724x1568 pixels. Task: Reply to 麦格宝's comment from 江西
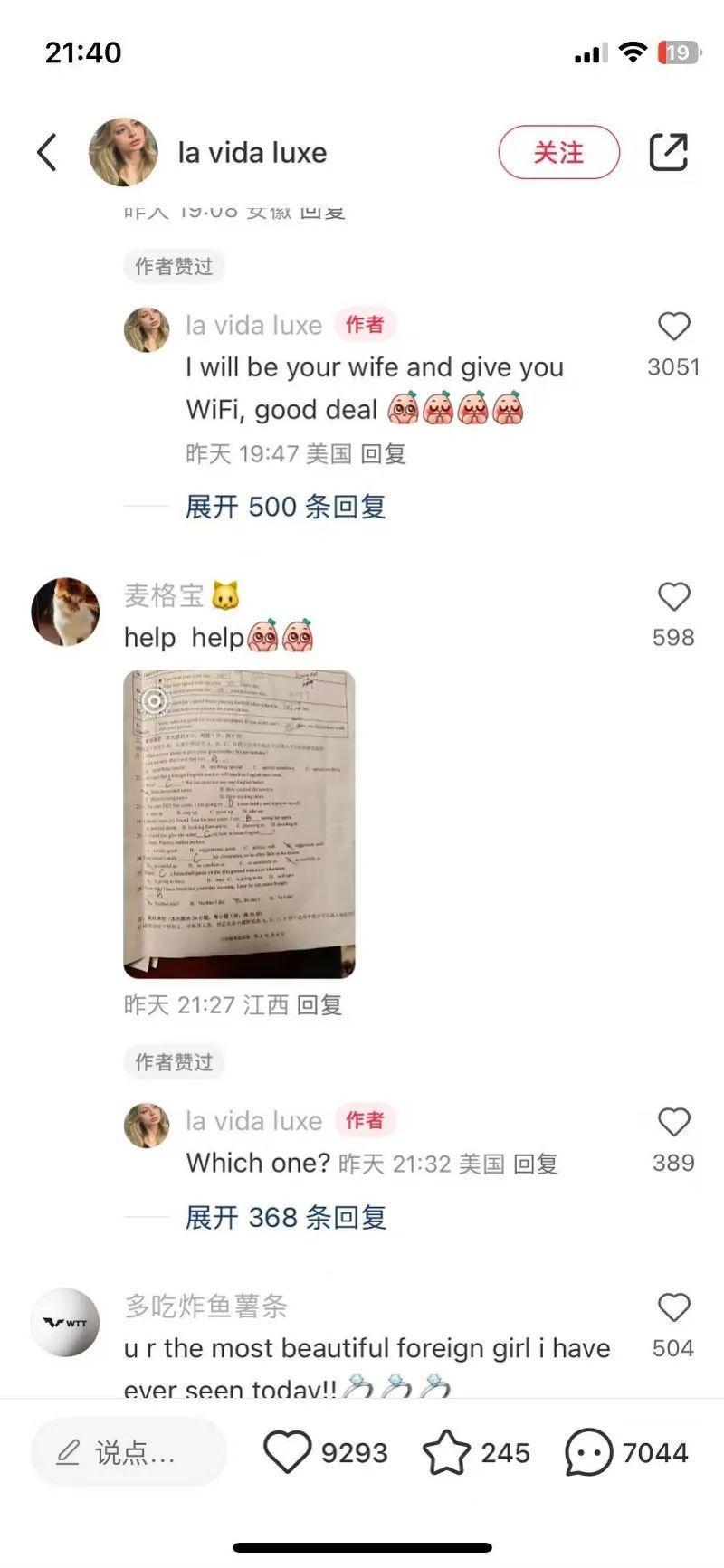pyautogui.click(x=319, y=1004)
